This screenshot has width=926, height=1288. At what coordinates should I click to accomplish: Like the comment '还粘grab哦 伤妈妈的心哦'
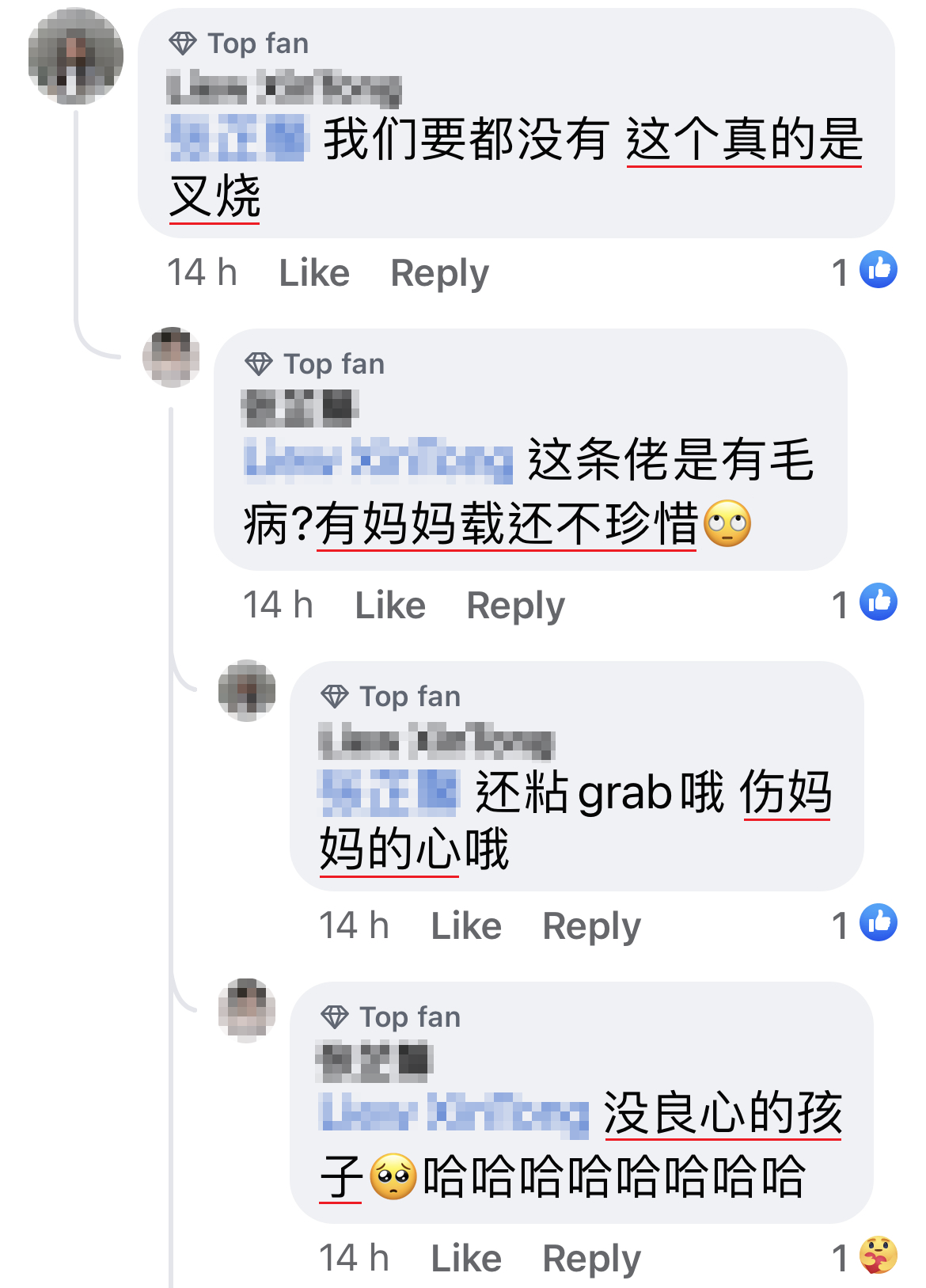point(465,926)
